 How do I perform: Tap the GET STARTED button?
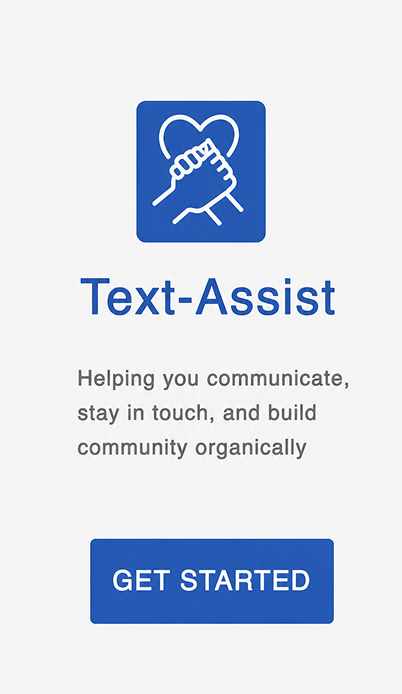tap(212, 581)
